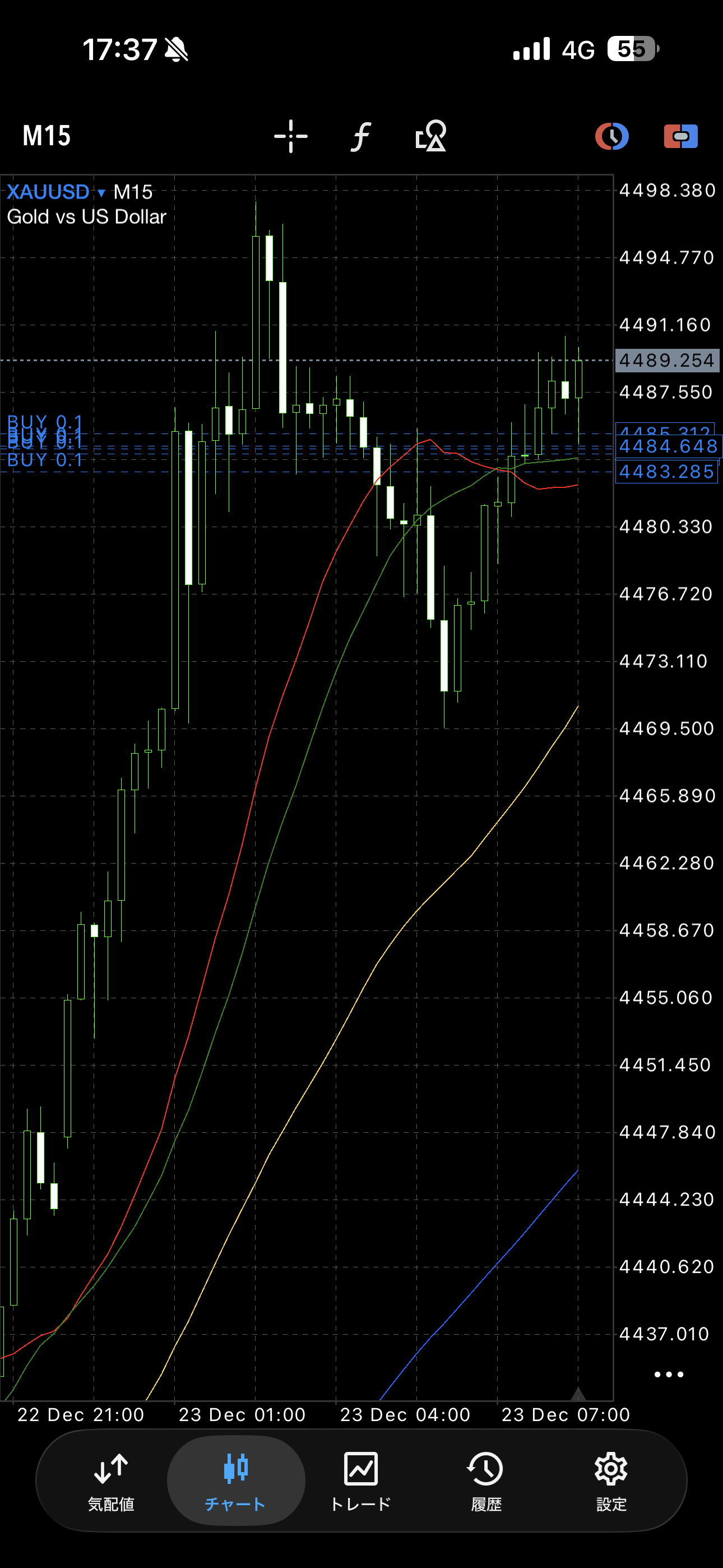Open the indicators function menu
Screen dimensions: 723x1568
click(x=361, y=136)
